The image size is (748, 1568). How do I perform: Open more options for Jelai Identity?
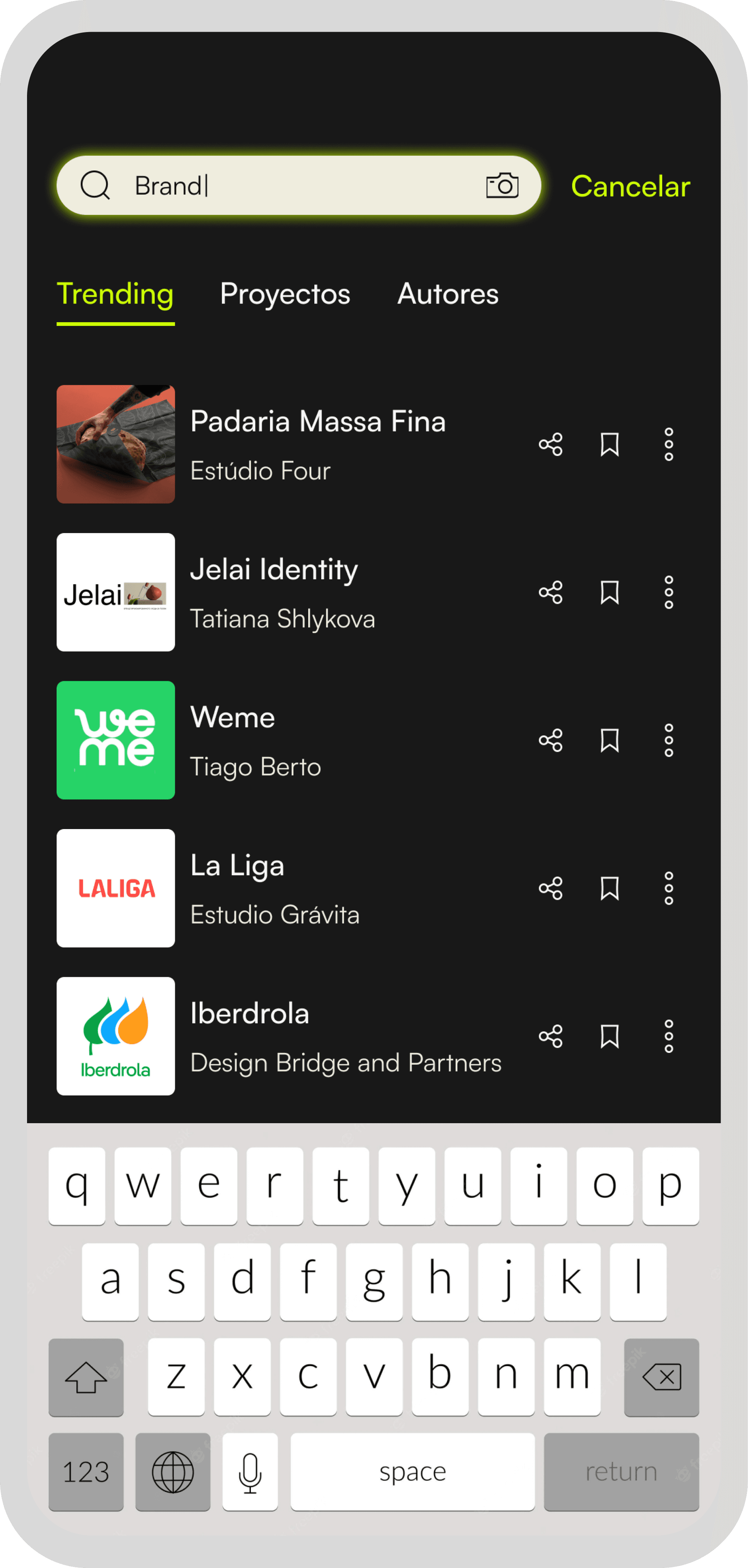coord(669,592)
